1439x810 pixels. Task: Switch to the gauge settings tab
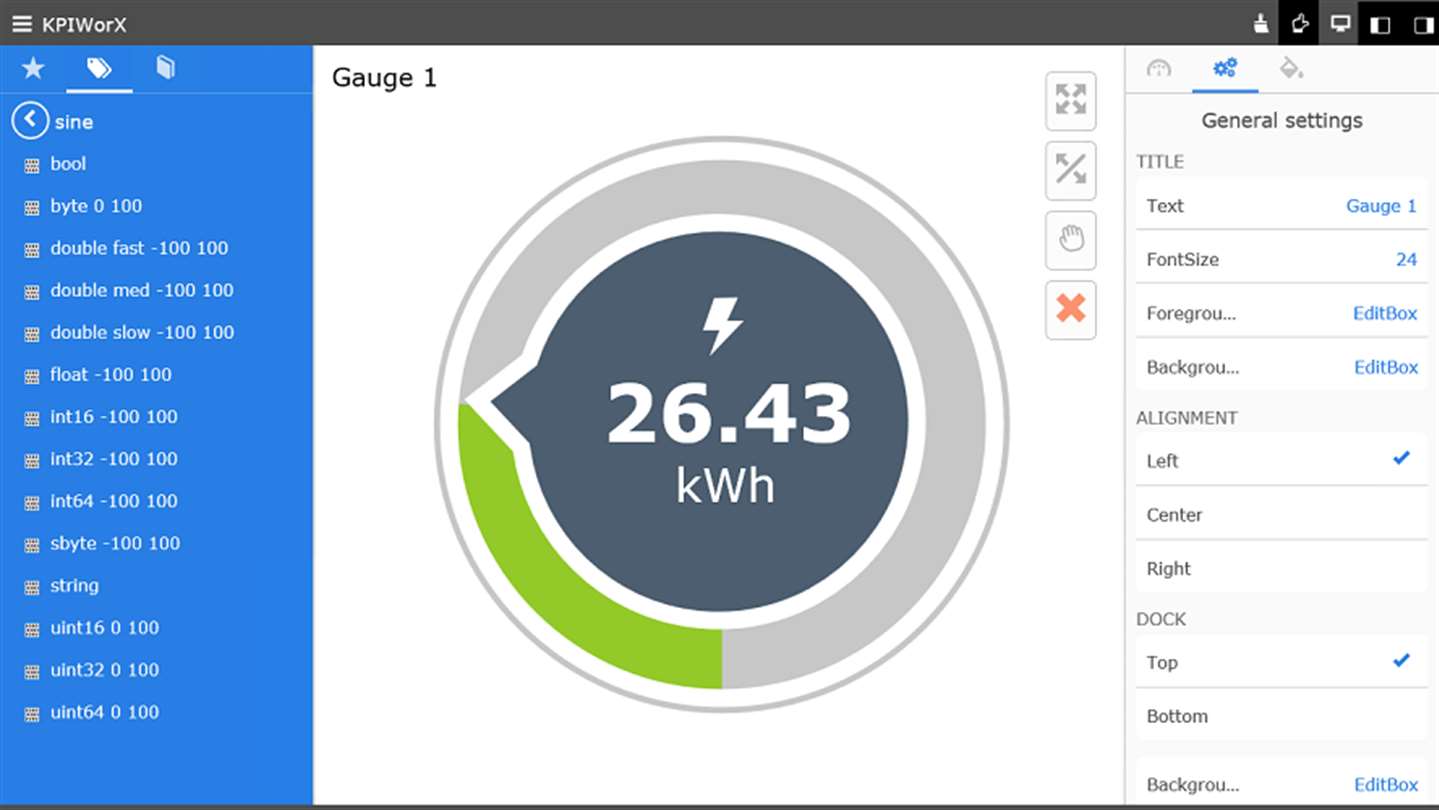pyautogui.click(x=1159, y=68)
